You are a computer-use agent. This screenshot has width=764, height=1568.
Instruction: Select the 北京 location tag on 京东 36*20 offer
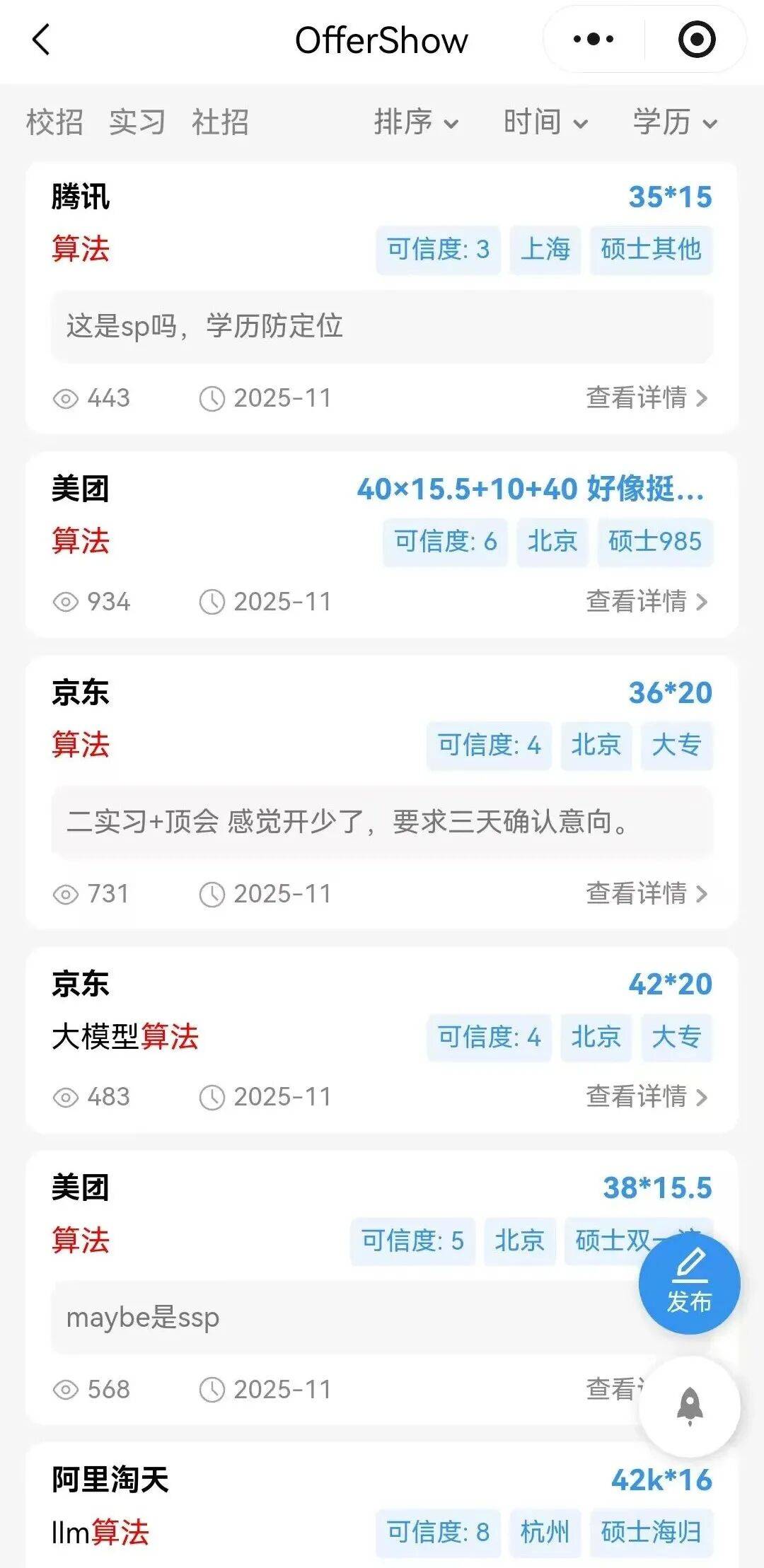(595, 745)
